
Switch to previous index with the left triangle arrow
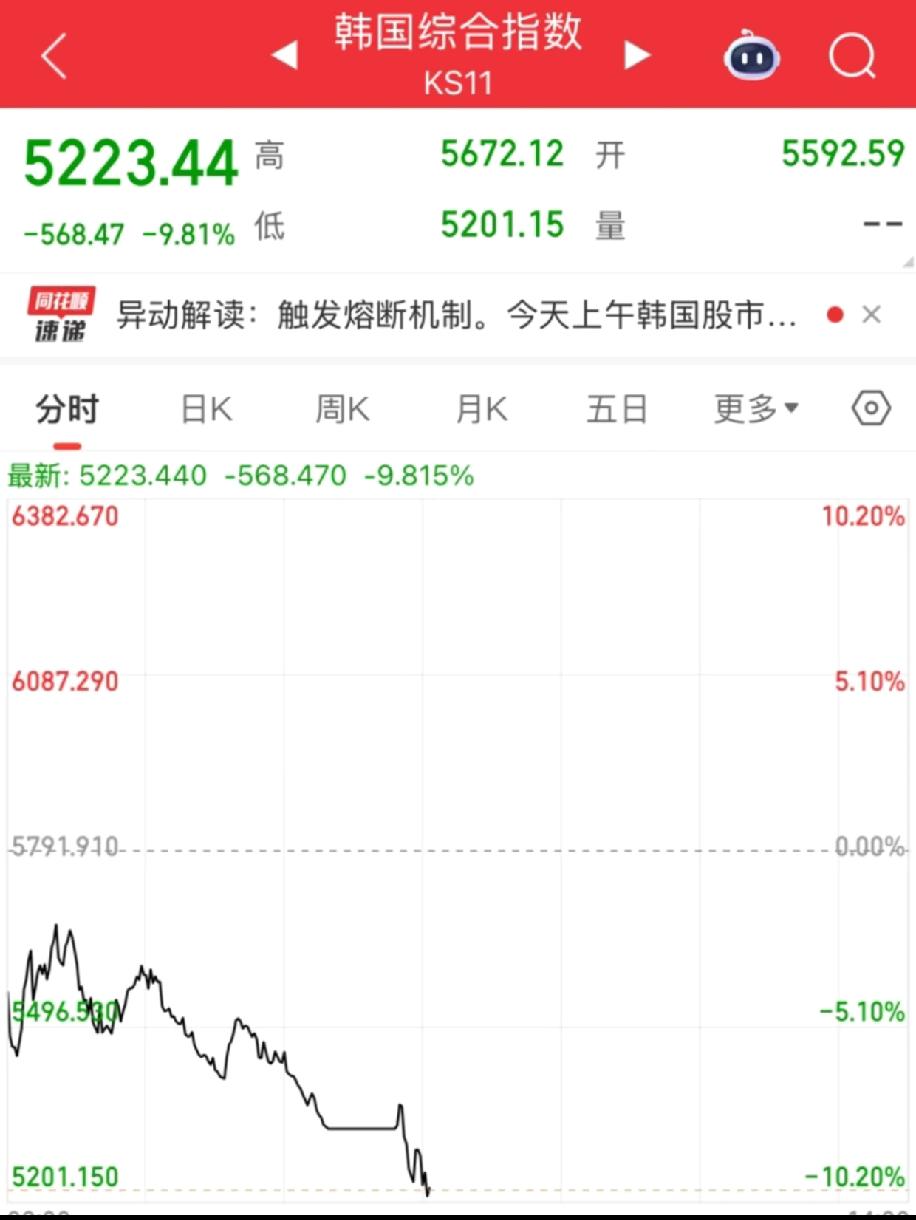283,55
